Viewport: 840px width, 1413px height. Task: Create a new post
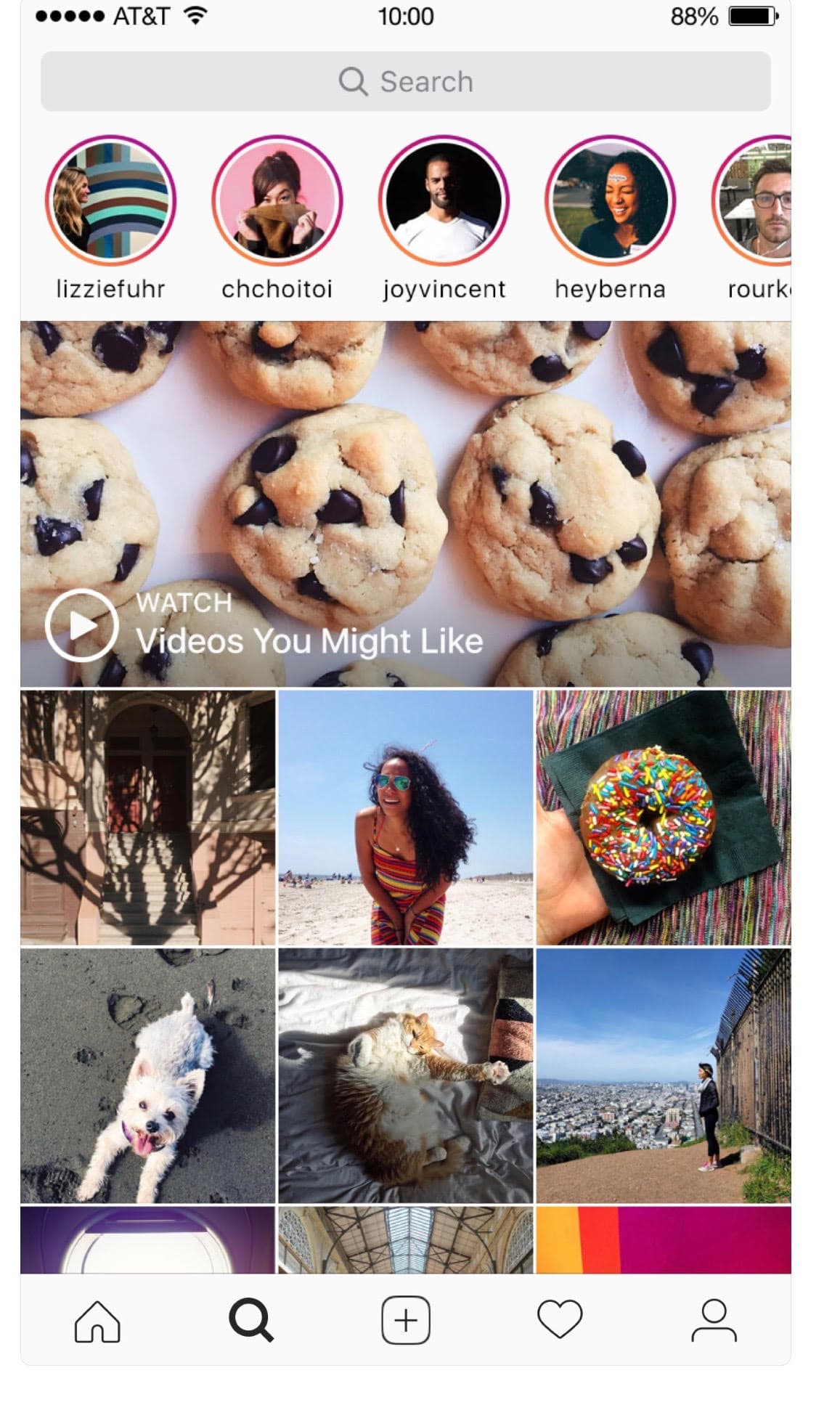[406, 1320]
